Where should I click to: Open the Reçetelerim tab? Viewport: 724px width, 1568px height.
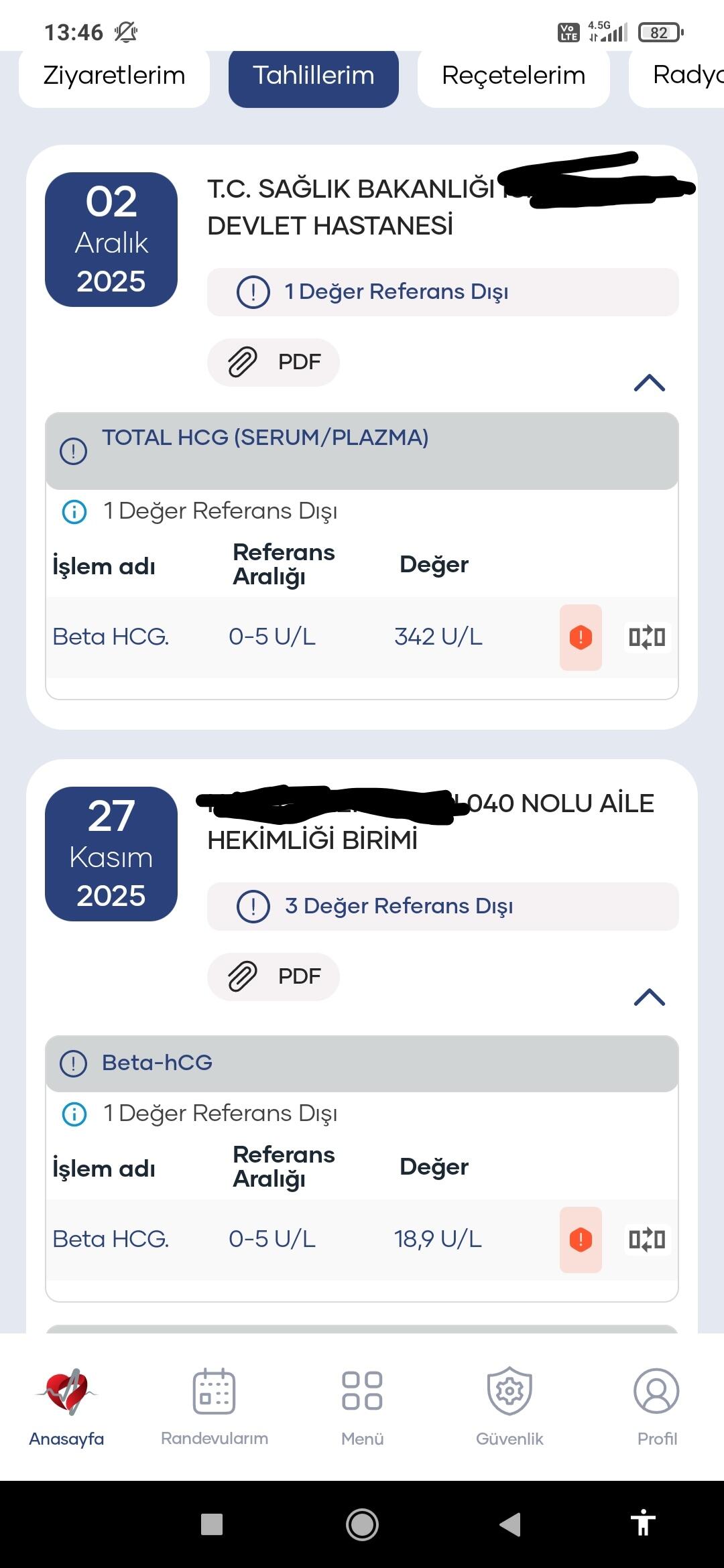513,76
